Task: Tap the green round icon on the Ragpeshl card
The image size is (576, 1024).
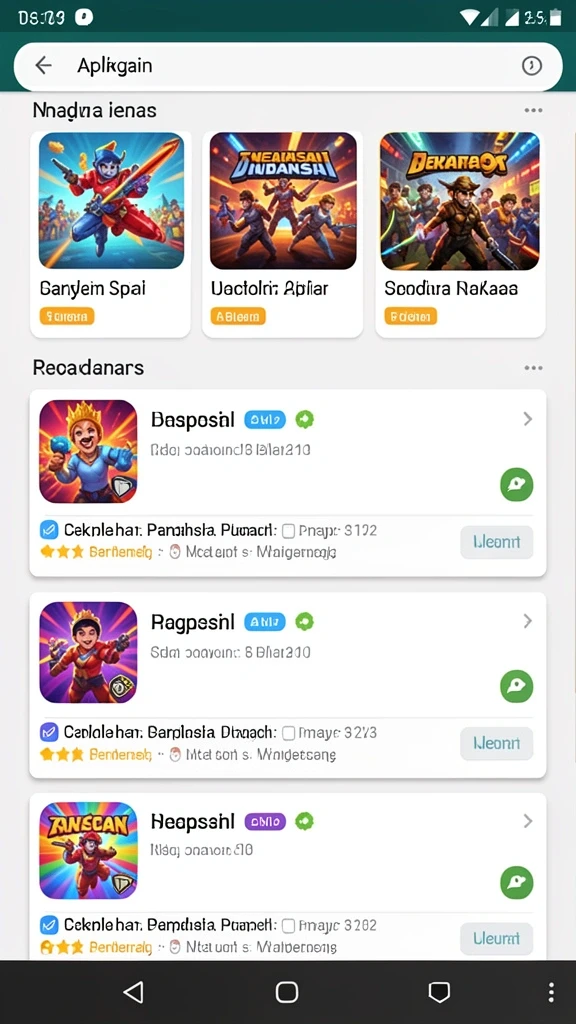Action: pyautogui.click(x=517, y=686)
